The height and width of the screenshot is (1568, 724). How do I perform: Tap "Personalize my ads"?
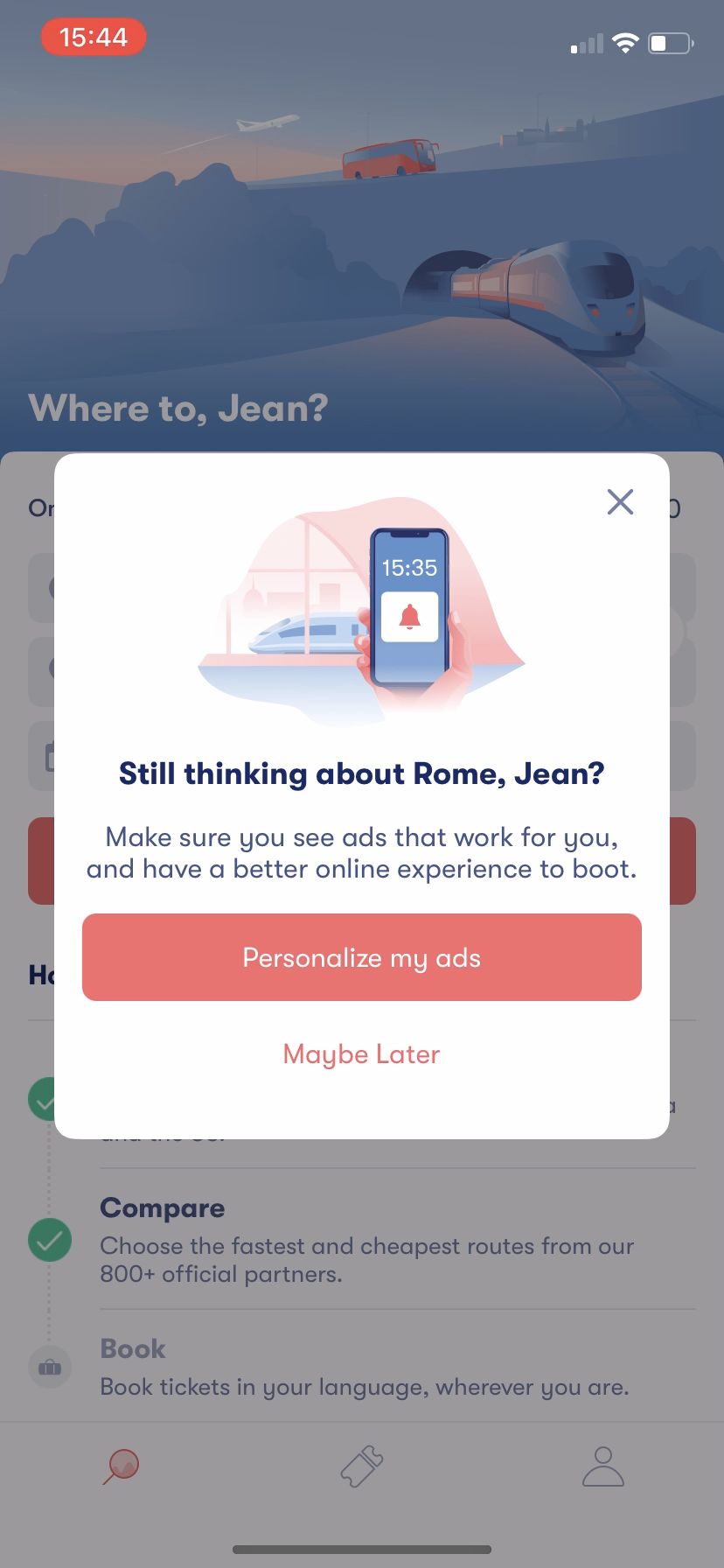click(x=361, y=956)
